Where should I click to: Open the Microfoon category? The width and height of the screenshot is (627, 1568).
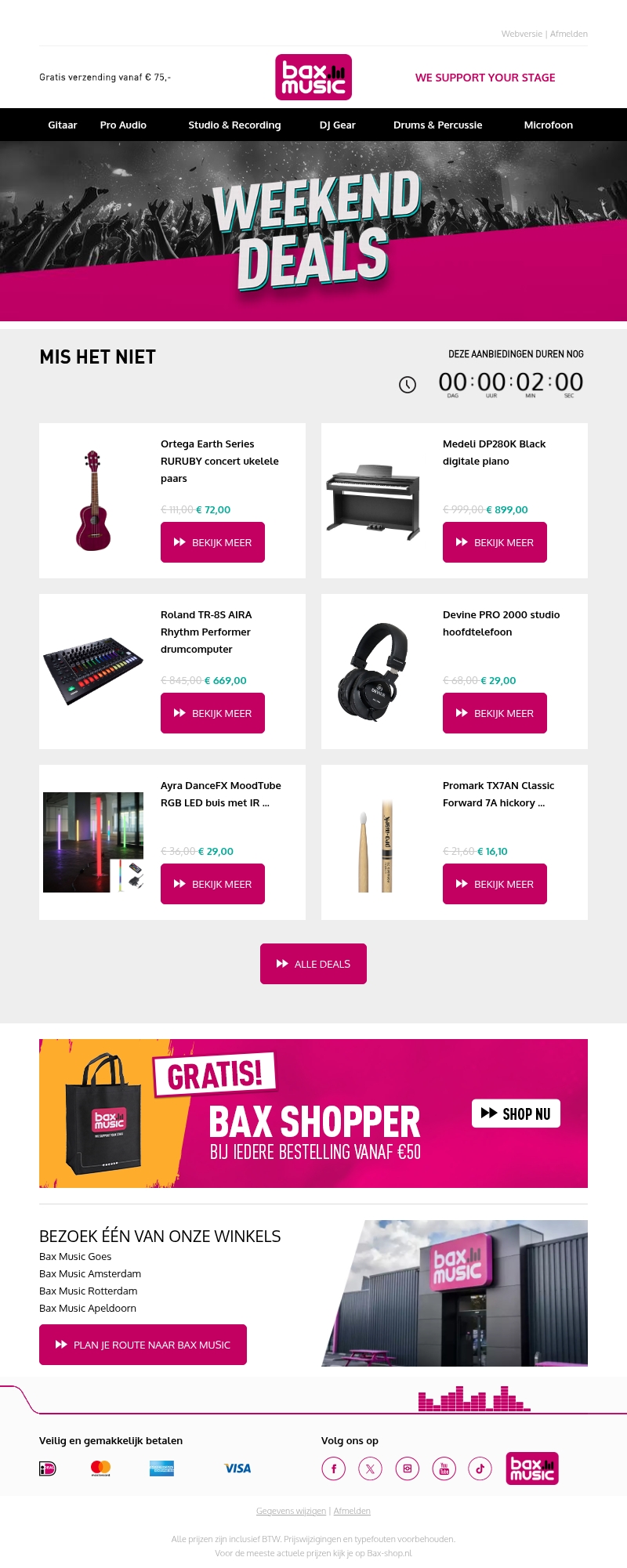[x=548, y=125]
